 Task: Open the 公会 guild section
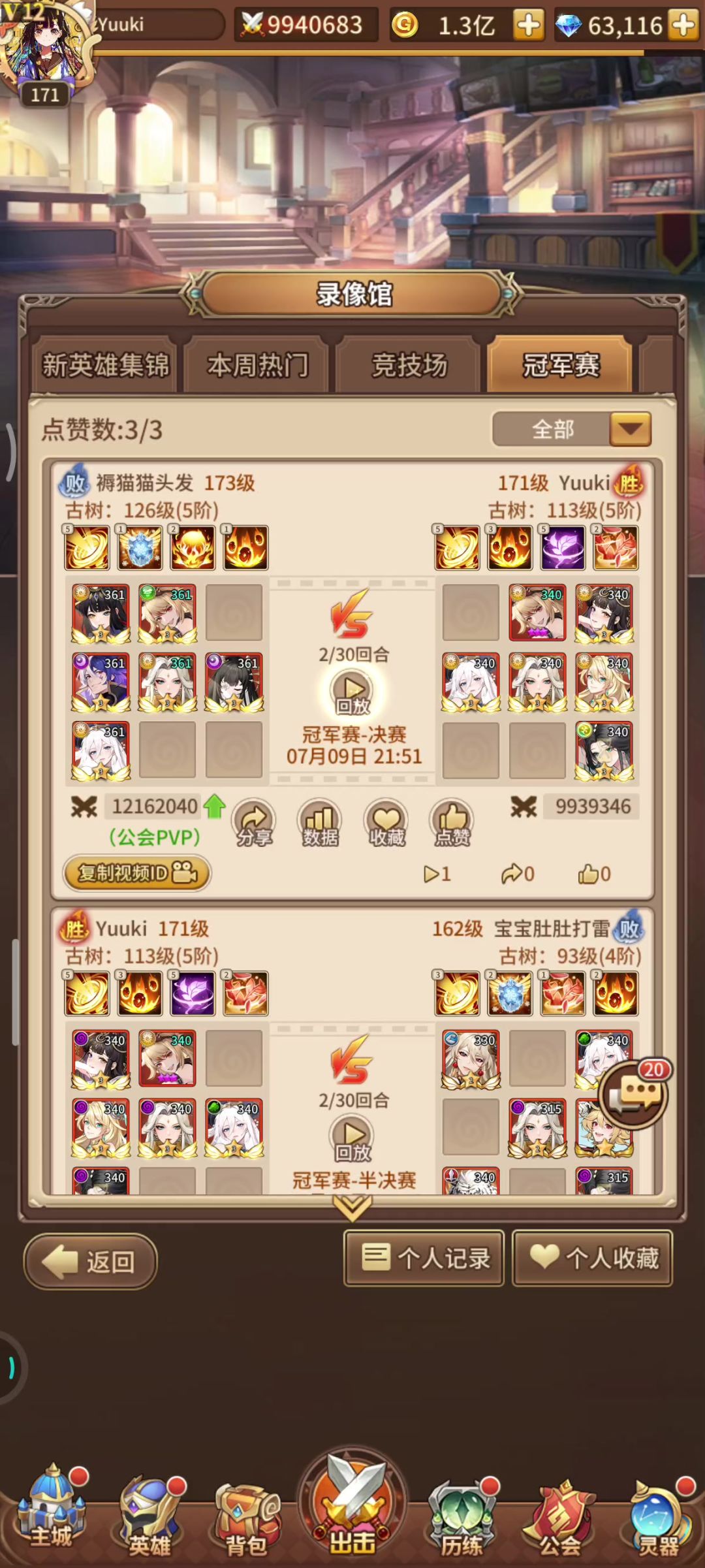click(559, 1518)
